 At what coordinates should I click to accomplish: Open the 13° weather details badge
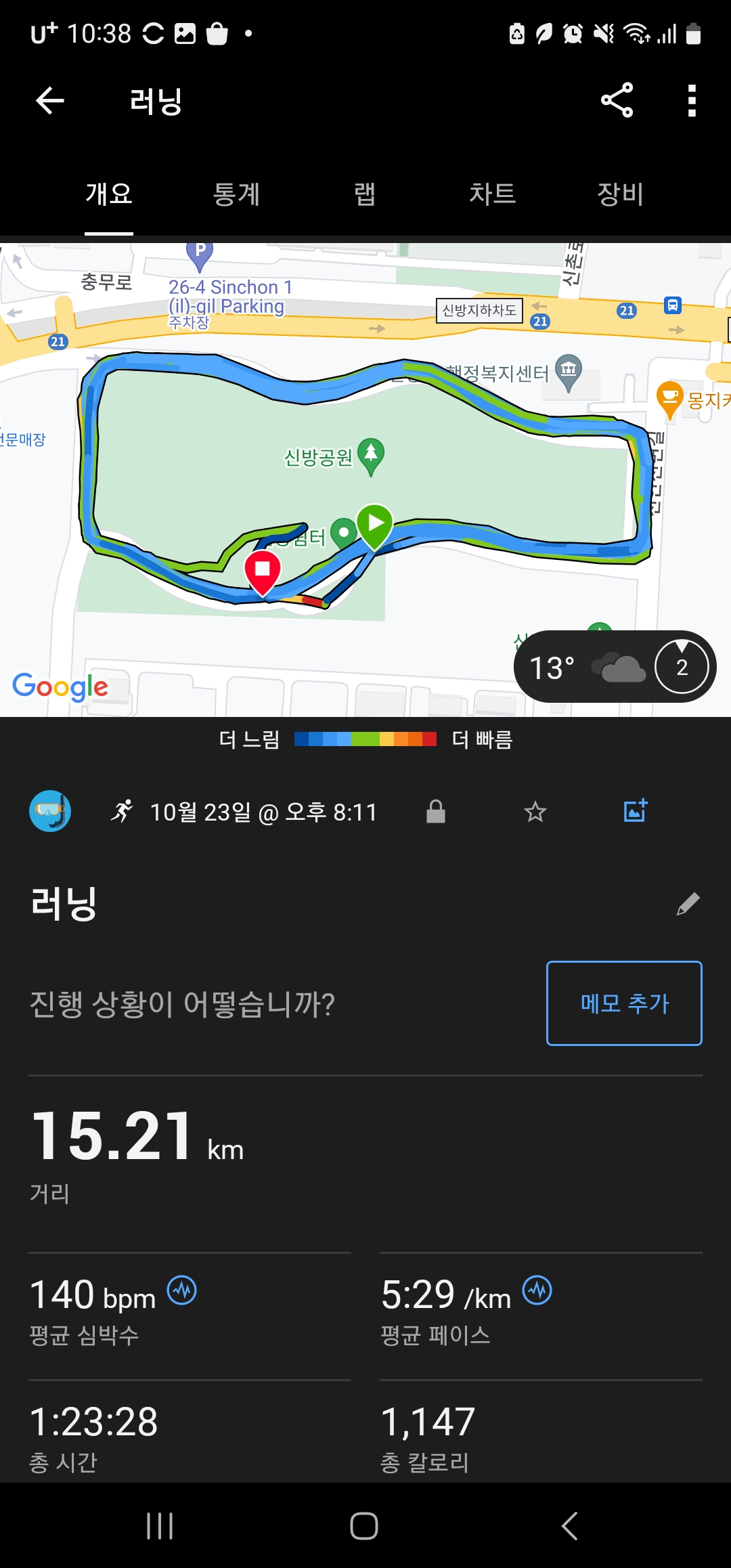tap(615, 668)
